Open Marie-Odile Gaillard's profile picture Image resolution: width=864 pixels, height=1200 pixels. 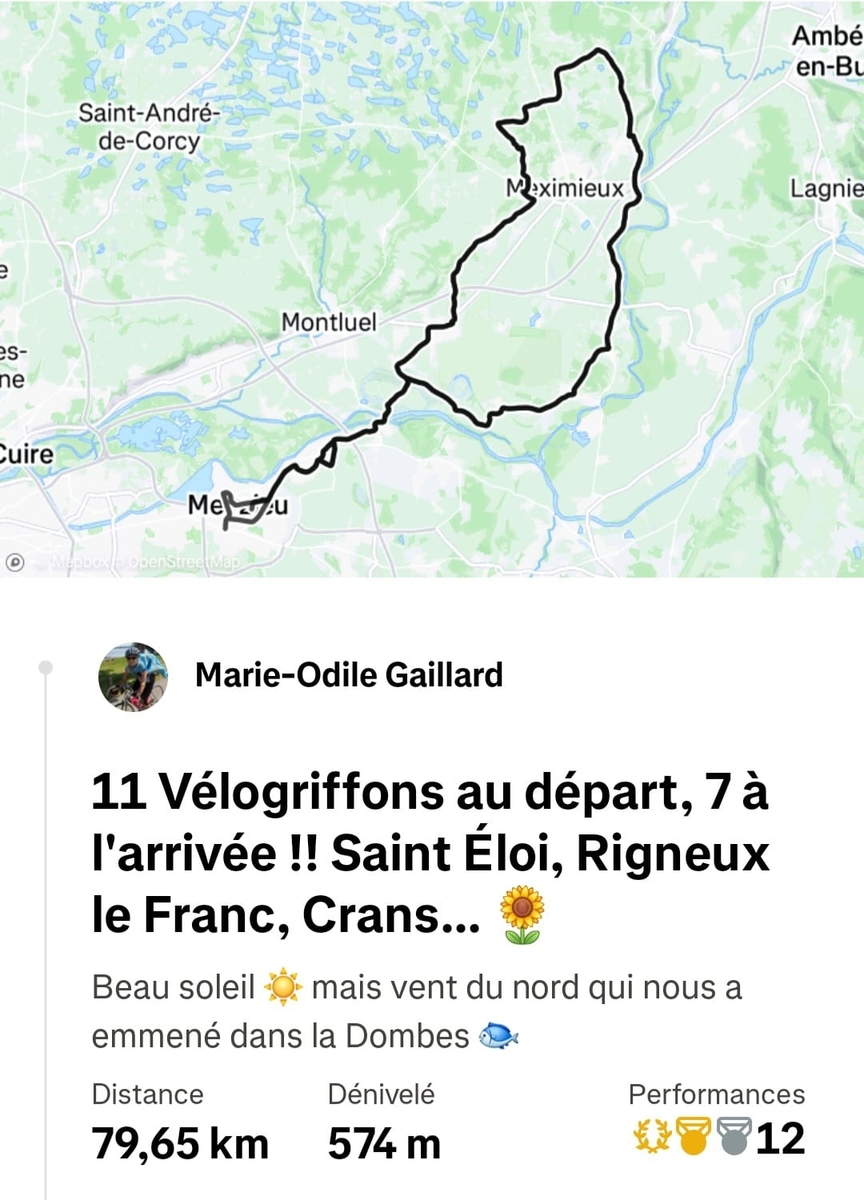click(133, 677)
